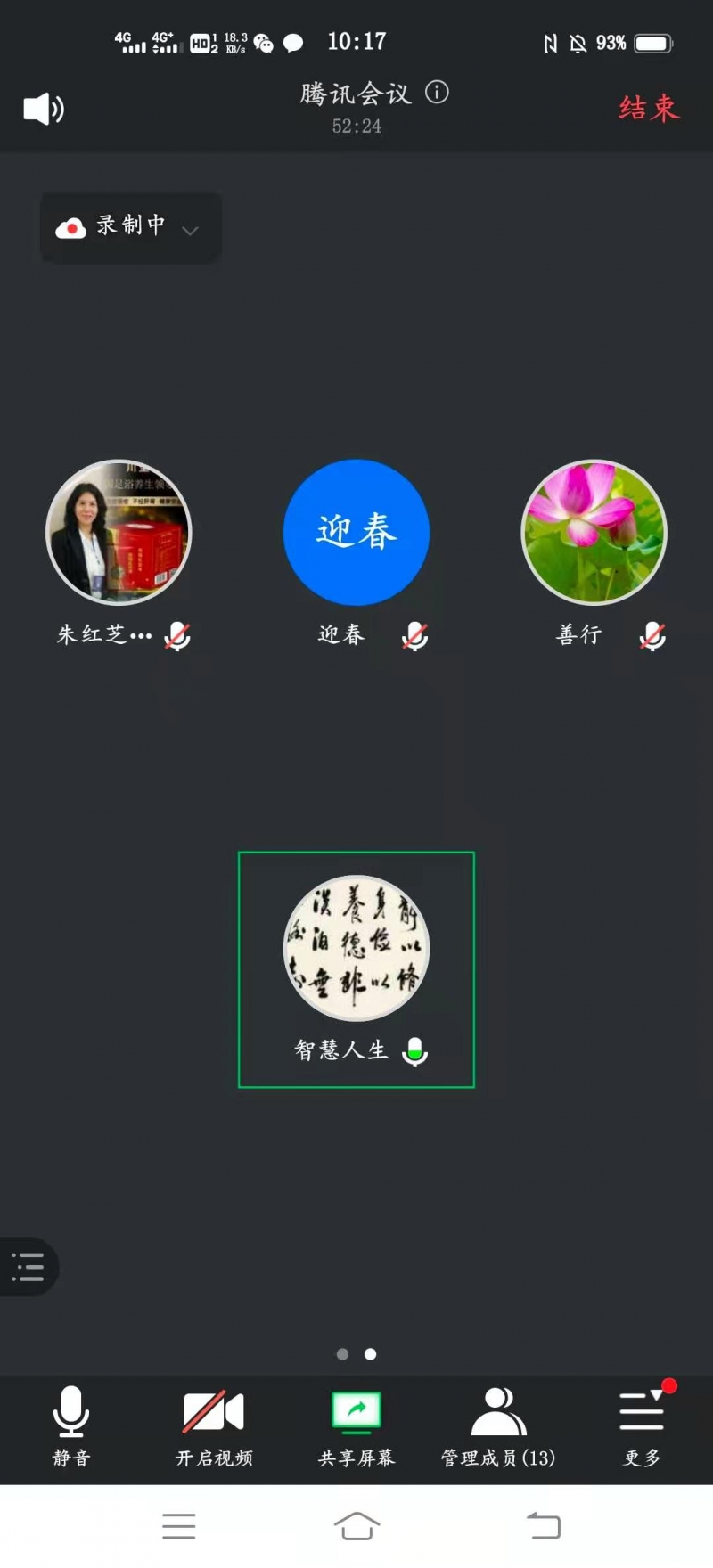Image resolution: width=713 pixels, height=1568 pixels.
Task: Tap the chat list icon on left edge
Action: 27,1267
